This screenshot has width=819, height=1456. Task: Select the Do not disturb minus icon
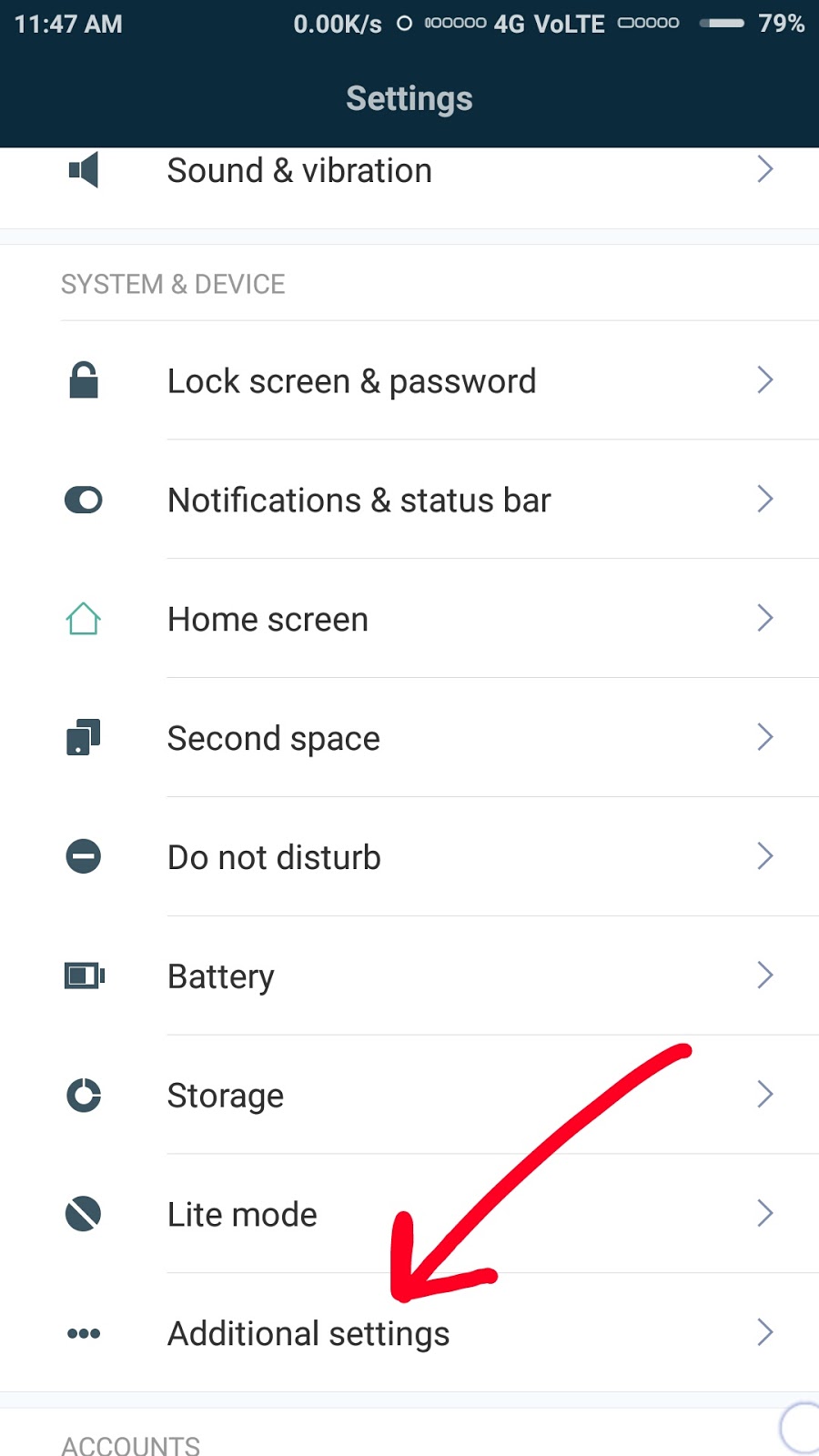point(83,856)
